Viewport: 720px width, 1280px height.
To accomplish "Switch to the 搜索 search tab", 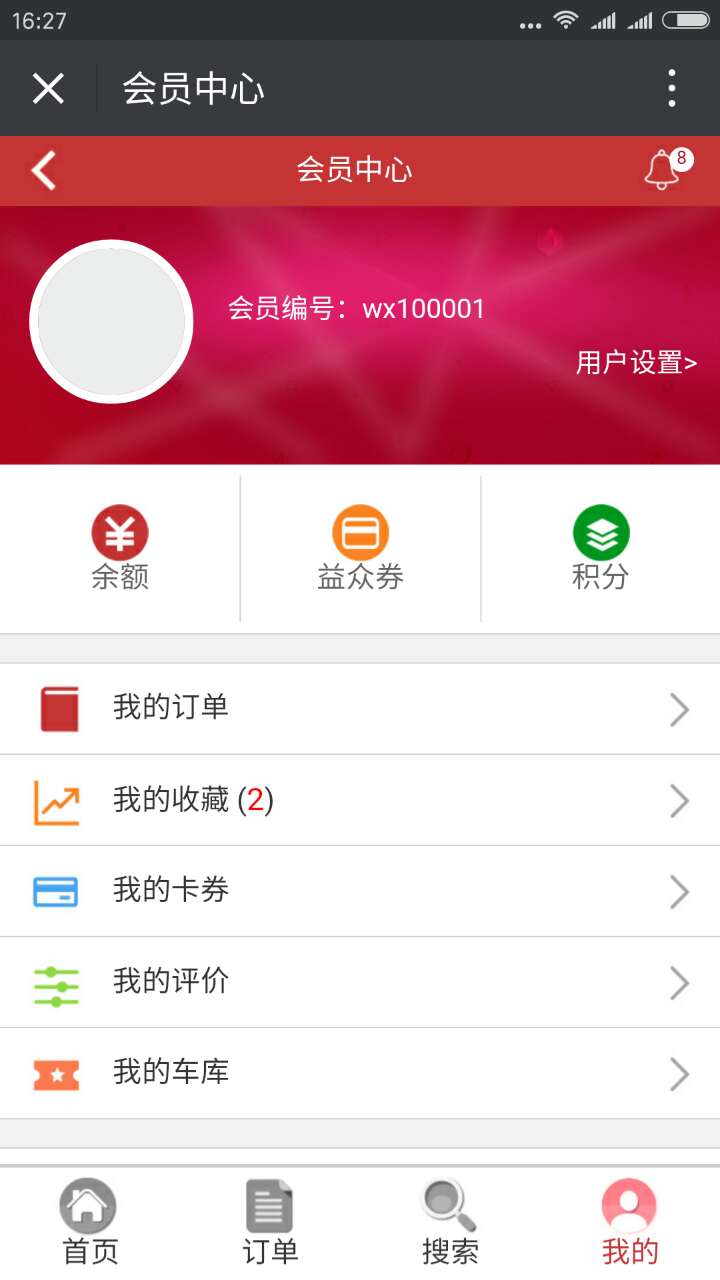I will pyautogui.click(x=450, y=1222).
